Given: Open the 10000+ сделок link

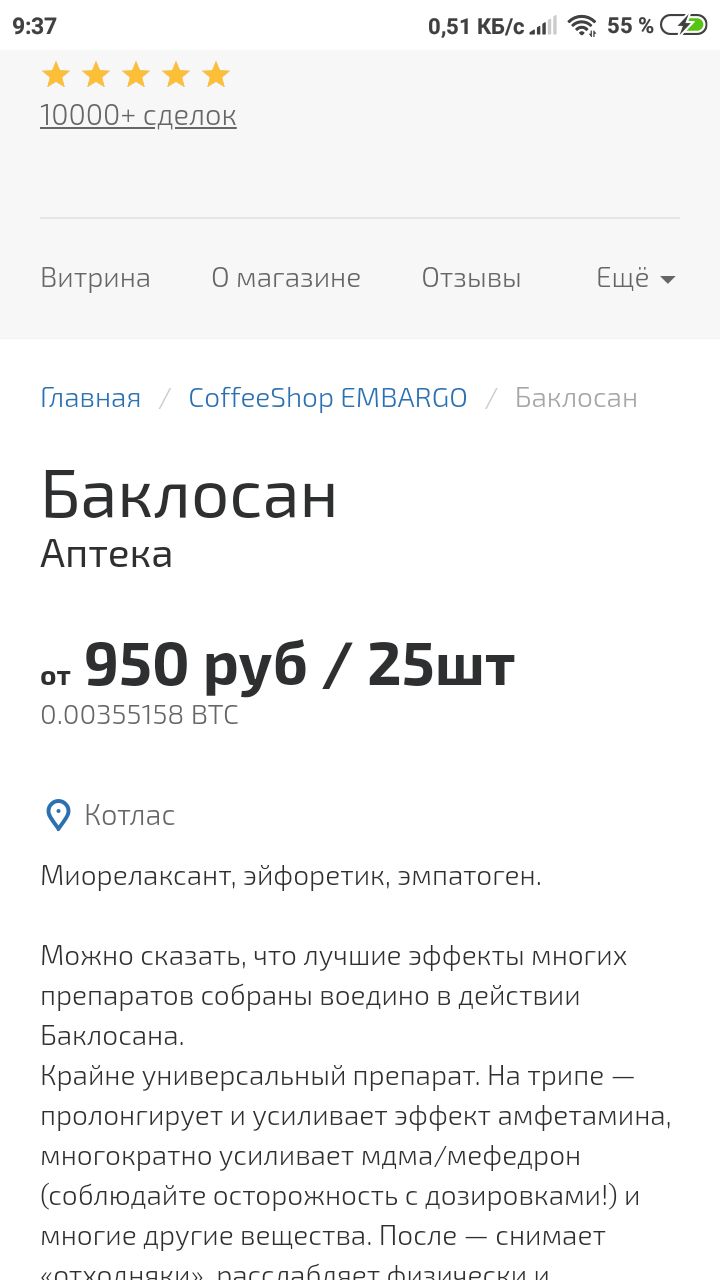Looking at the screenshot, I should pyautogui.click(x=138, y=116).
